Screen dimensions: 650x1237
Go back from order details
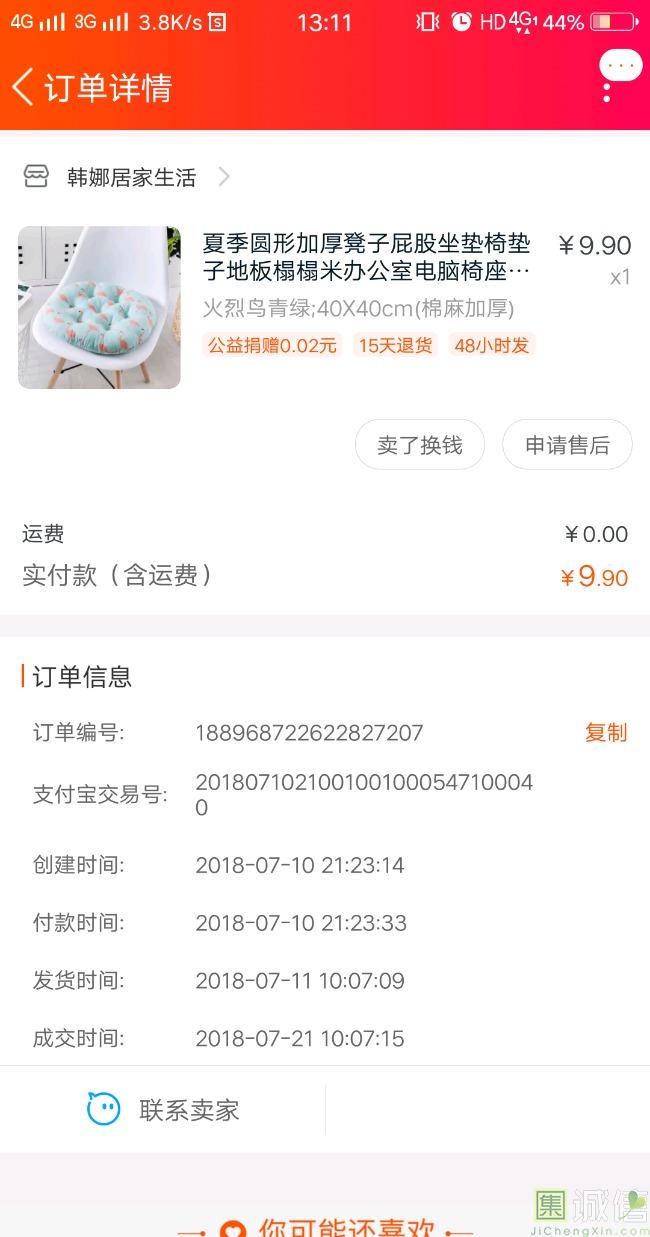(x=24, y=87)
